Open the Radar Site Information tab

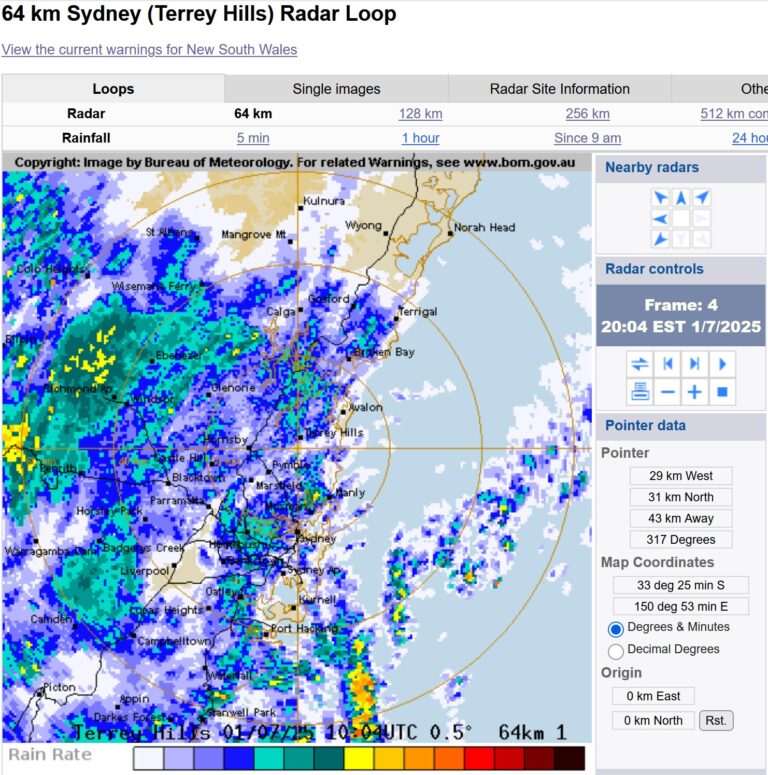click(x=559, y=89)
